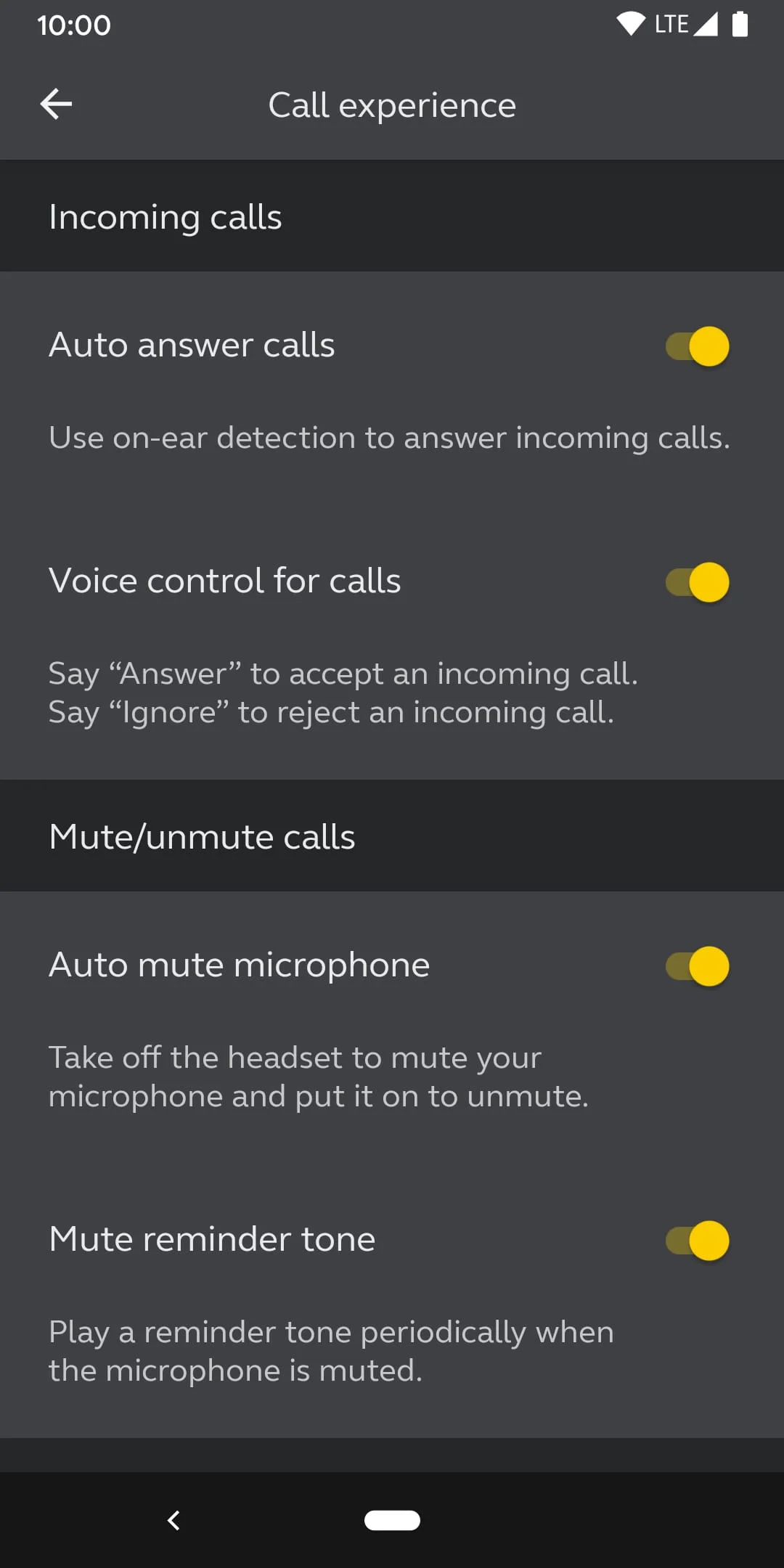Tap the Voice control for calls label

click(x=225, y=580)
